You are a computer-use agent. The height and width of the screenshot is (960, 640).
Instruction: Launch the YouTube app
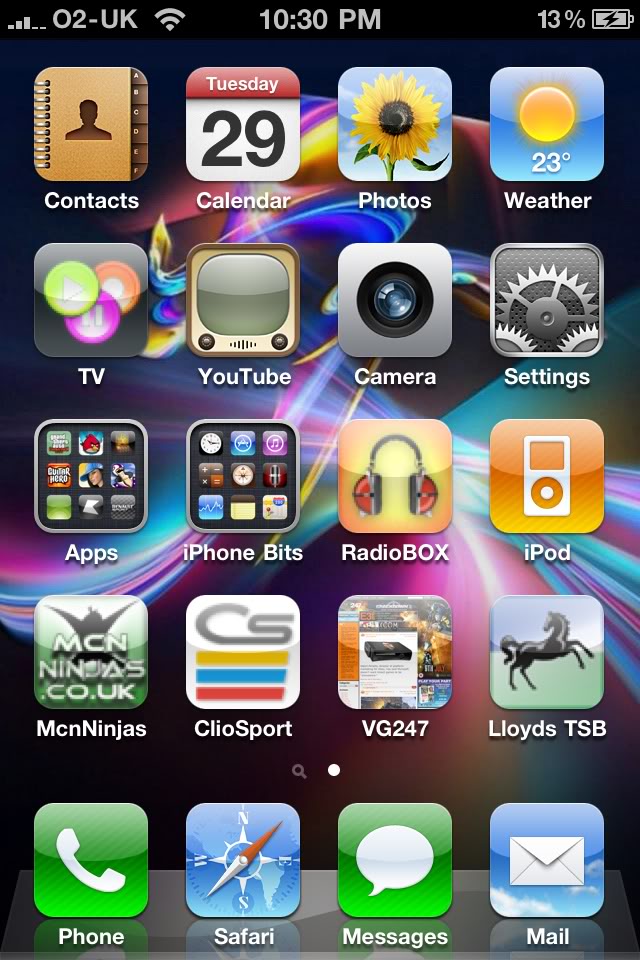[243, 301]
